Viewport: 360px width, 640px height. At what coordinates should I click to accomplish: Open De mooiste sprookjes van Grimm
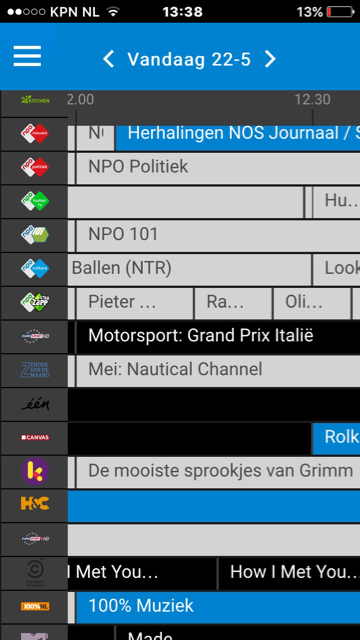[x=218, y=473]
